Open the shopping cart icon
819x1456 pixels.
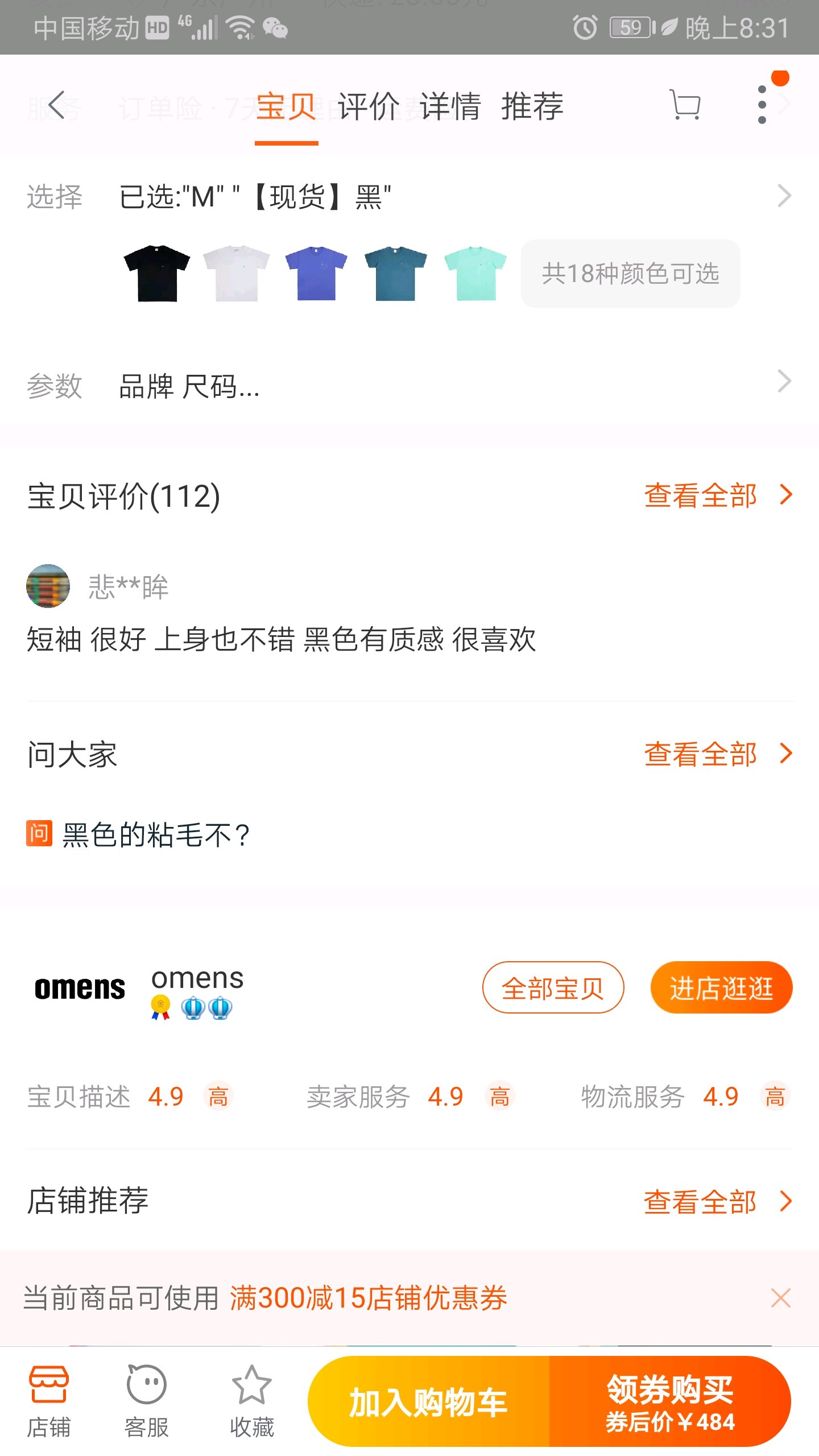[685, 105]
